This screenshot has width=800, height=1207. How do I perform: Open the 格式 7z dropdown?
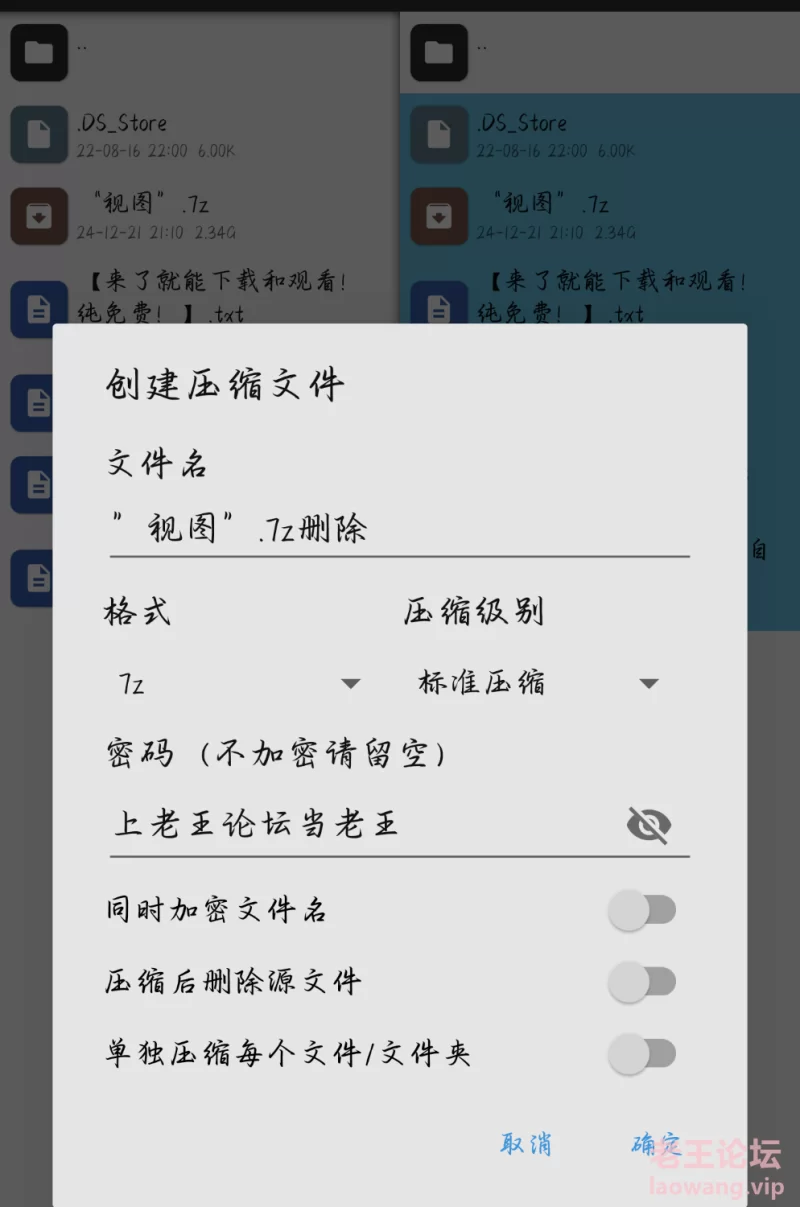236,684
